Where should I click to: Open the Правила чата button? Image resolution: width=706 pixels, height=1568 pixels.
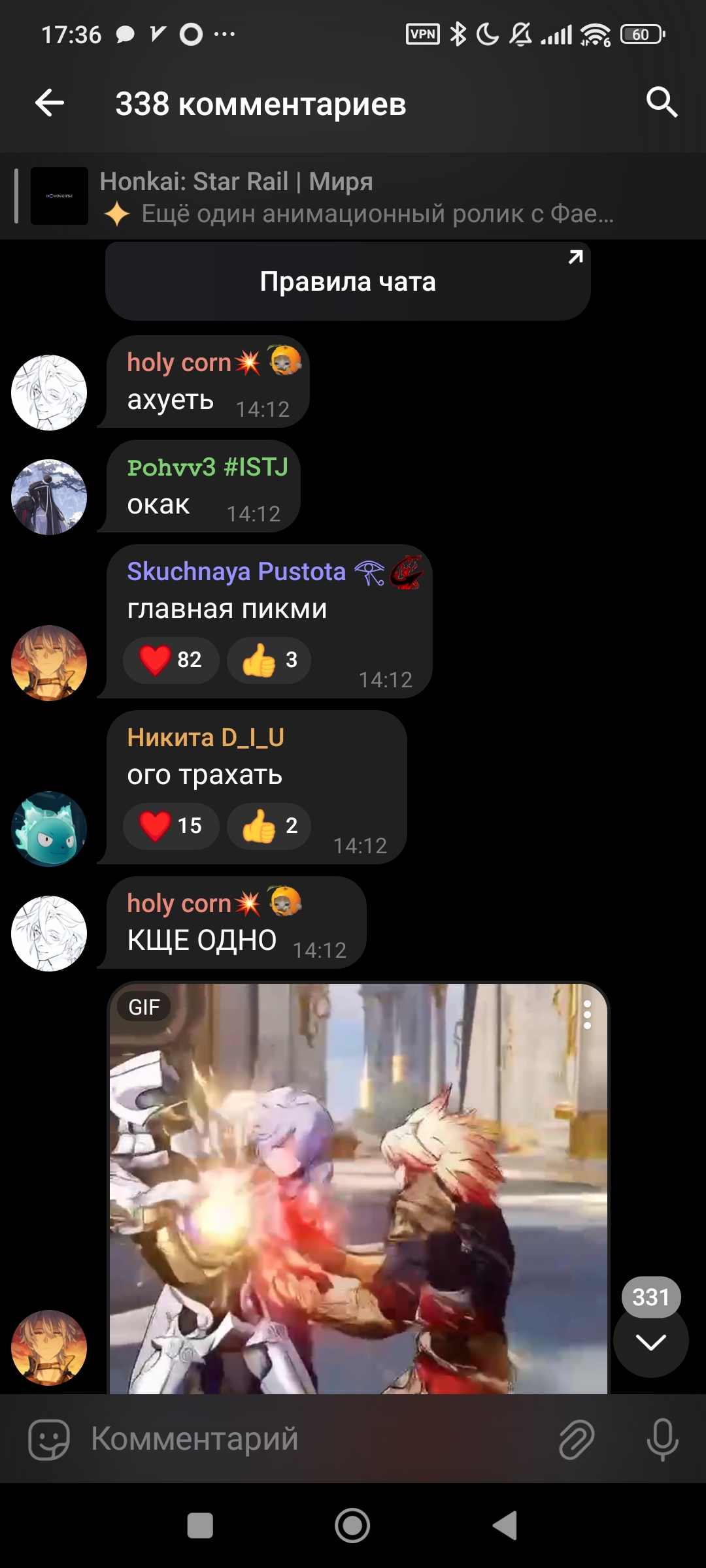click(x=348, y=282)
